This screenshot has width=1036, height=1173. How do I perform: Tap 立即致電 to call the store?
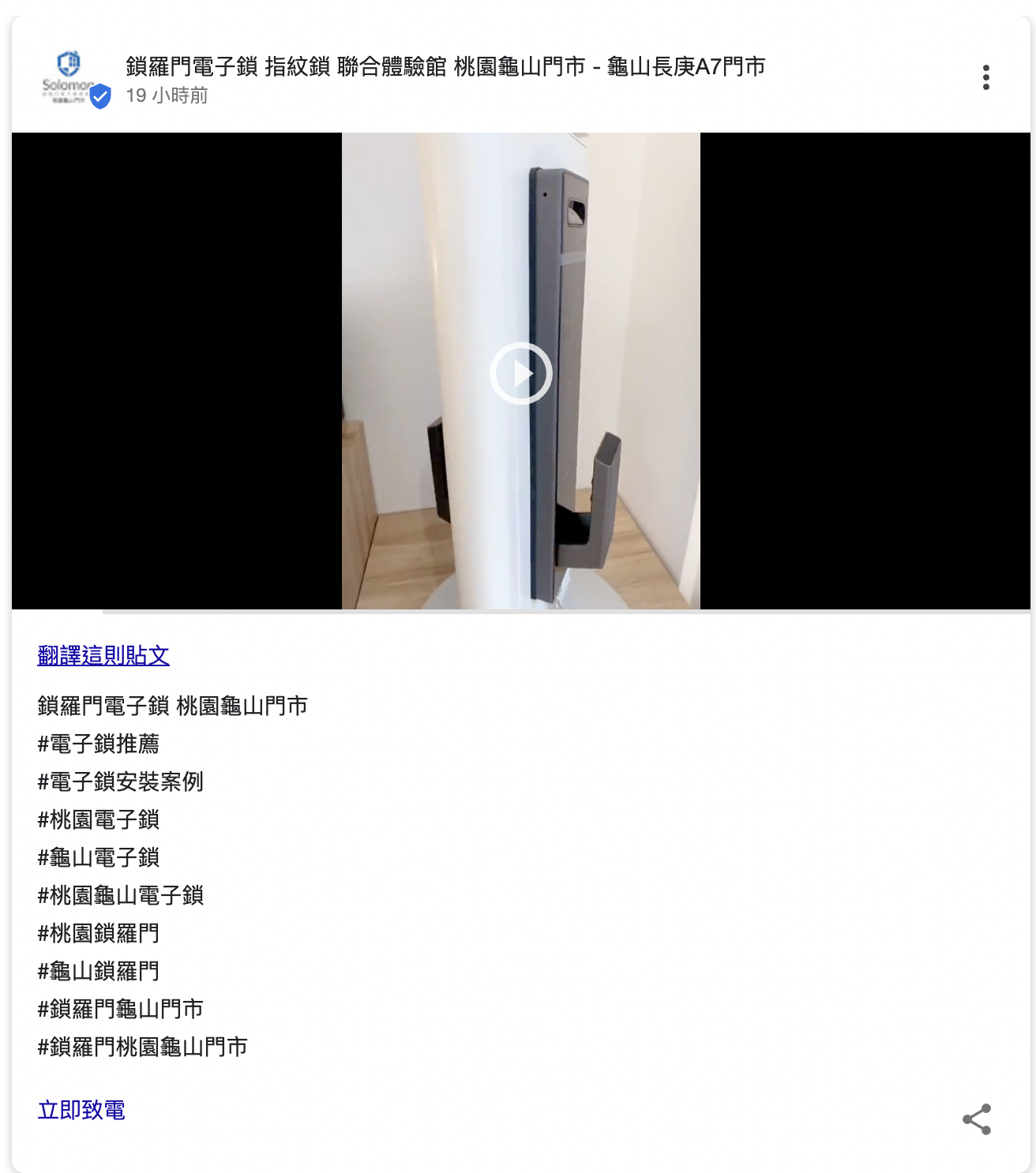(81, 1110)
